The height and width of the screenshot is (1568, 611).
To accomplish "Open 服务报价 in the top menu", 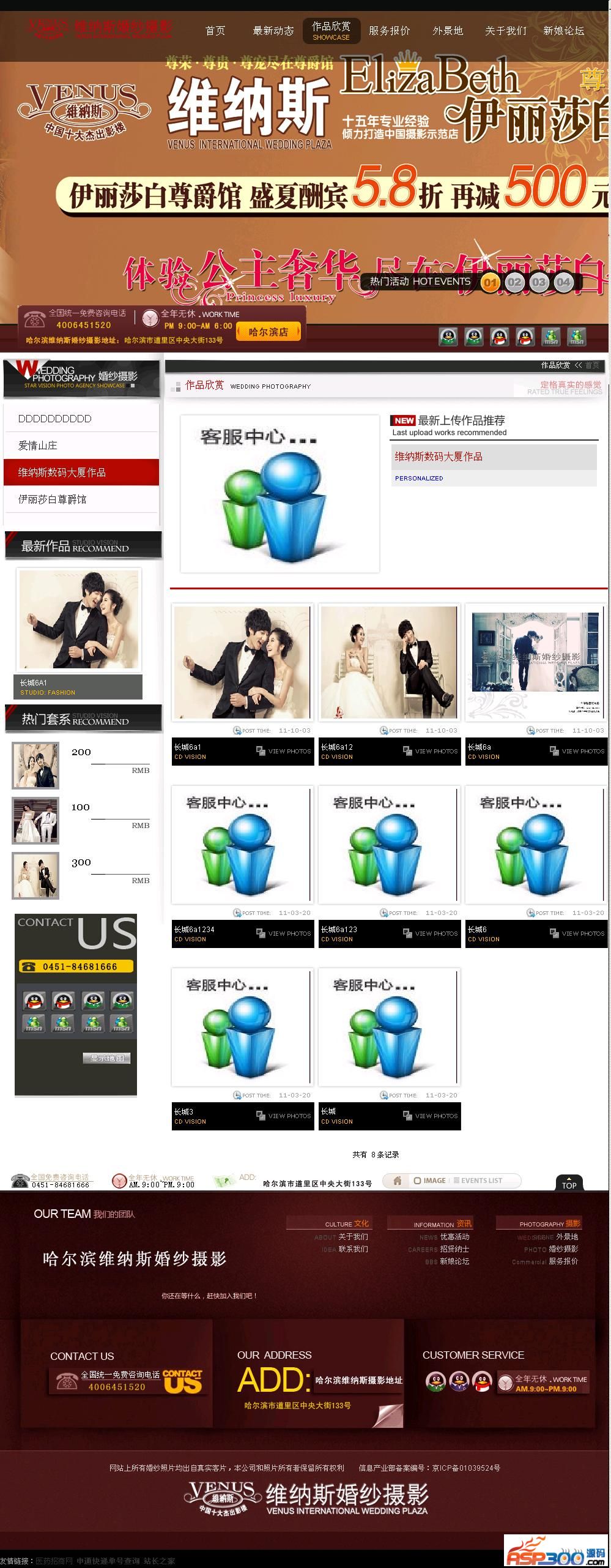I will click(389, 31).
